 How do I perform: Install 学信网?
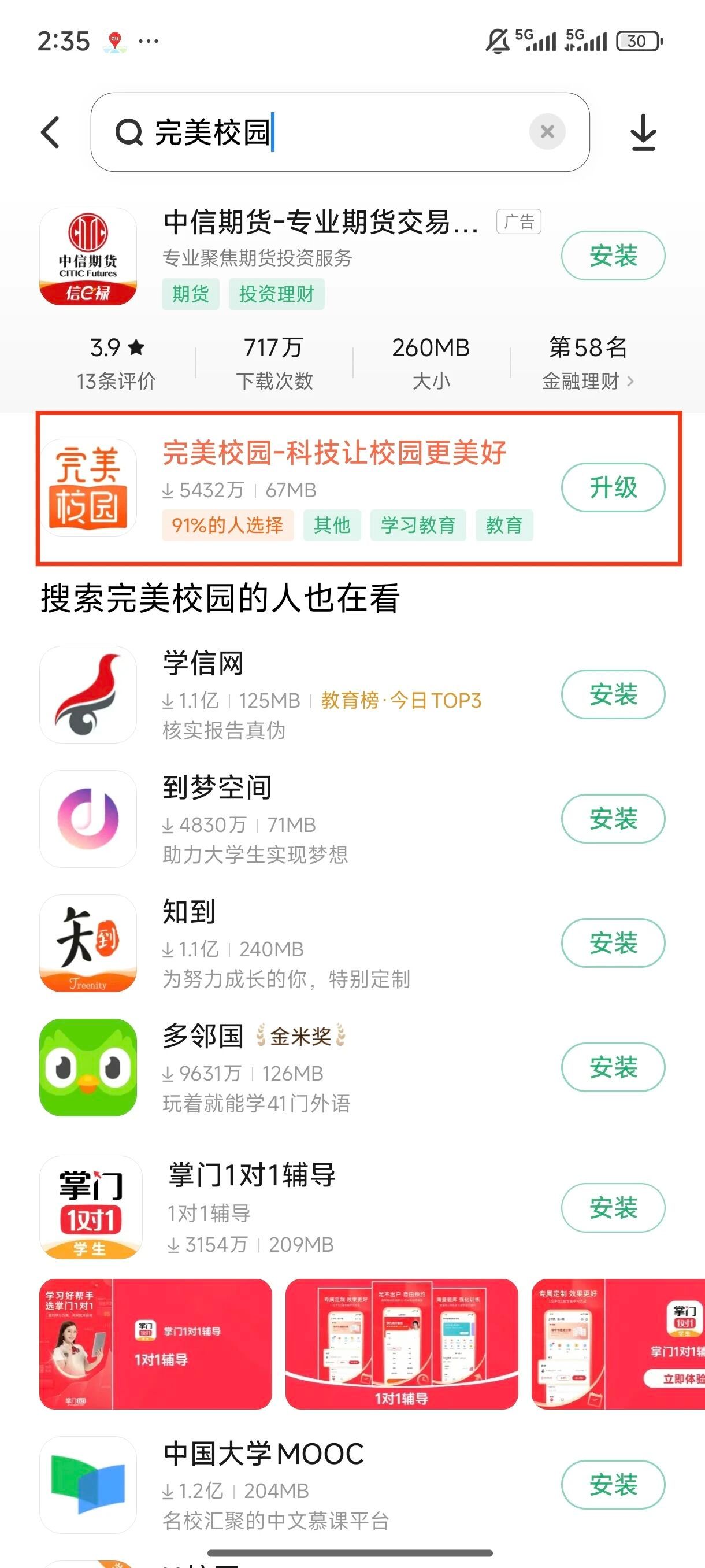[x=613, y=694]
